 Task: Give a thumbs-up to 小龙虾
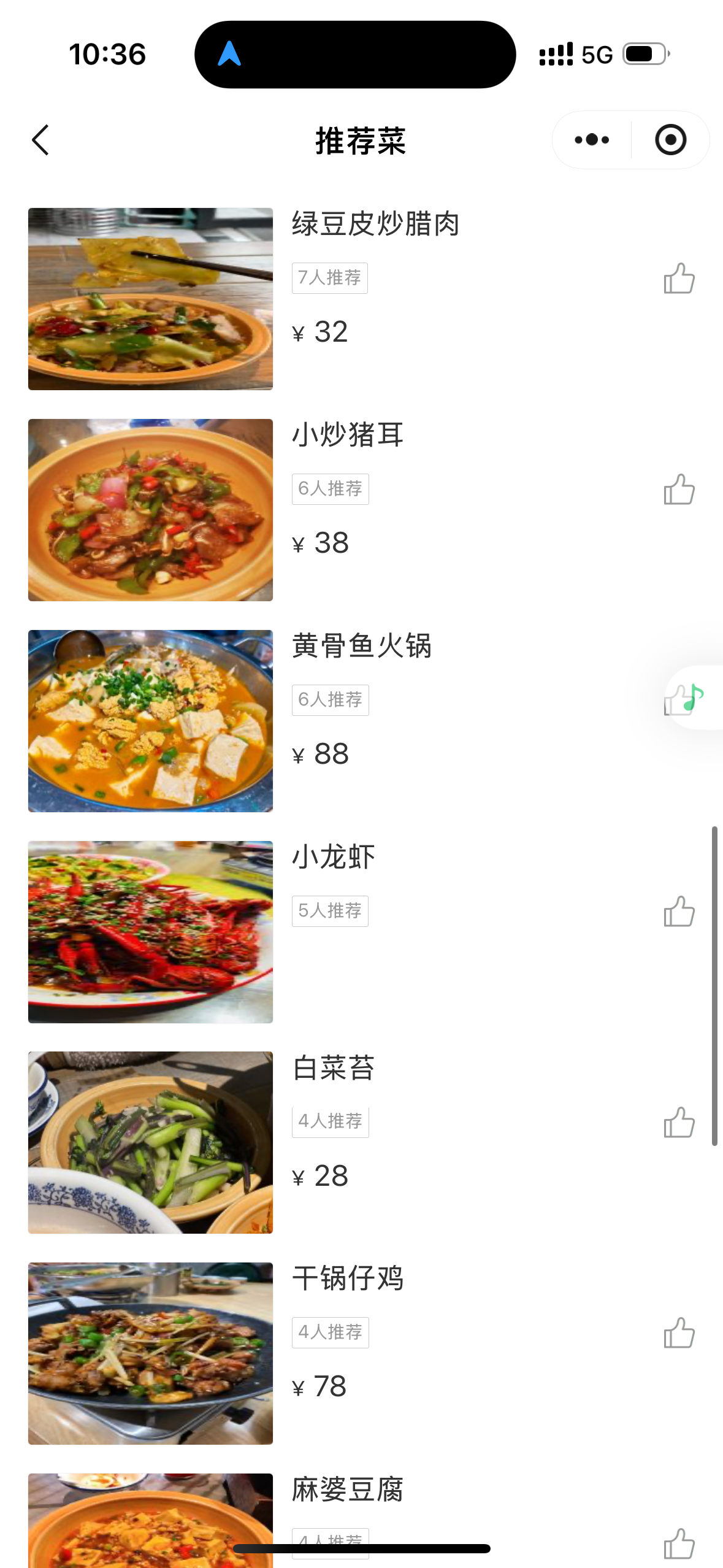pyautogui.click(x=679, y=912)
